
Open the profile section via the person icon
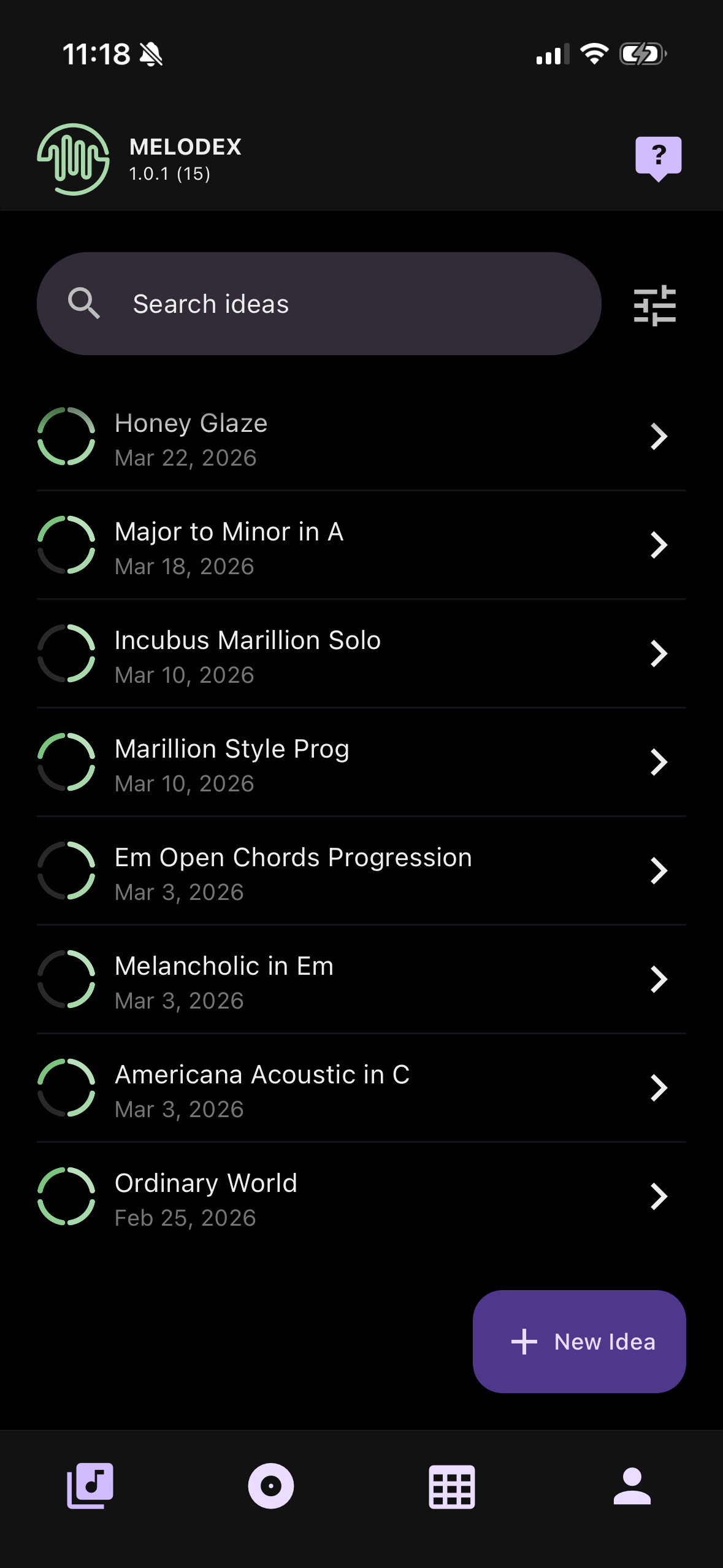[633, 1485]
